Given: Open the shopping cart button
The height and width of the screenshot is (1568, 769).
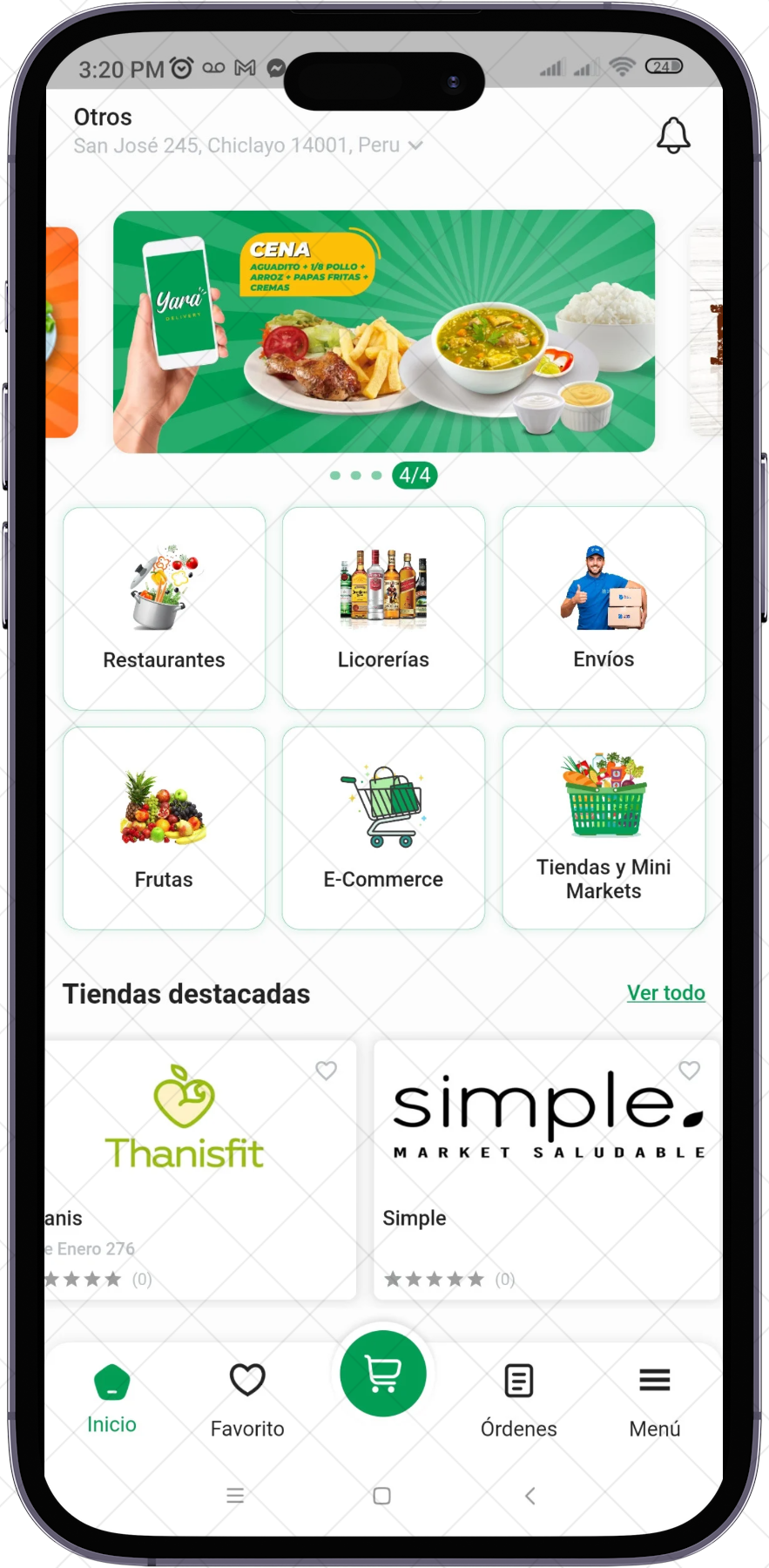Looking at the screenshot, I should click(383, 1374).
